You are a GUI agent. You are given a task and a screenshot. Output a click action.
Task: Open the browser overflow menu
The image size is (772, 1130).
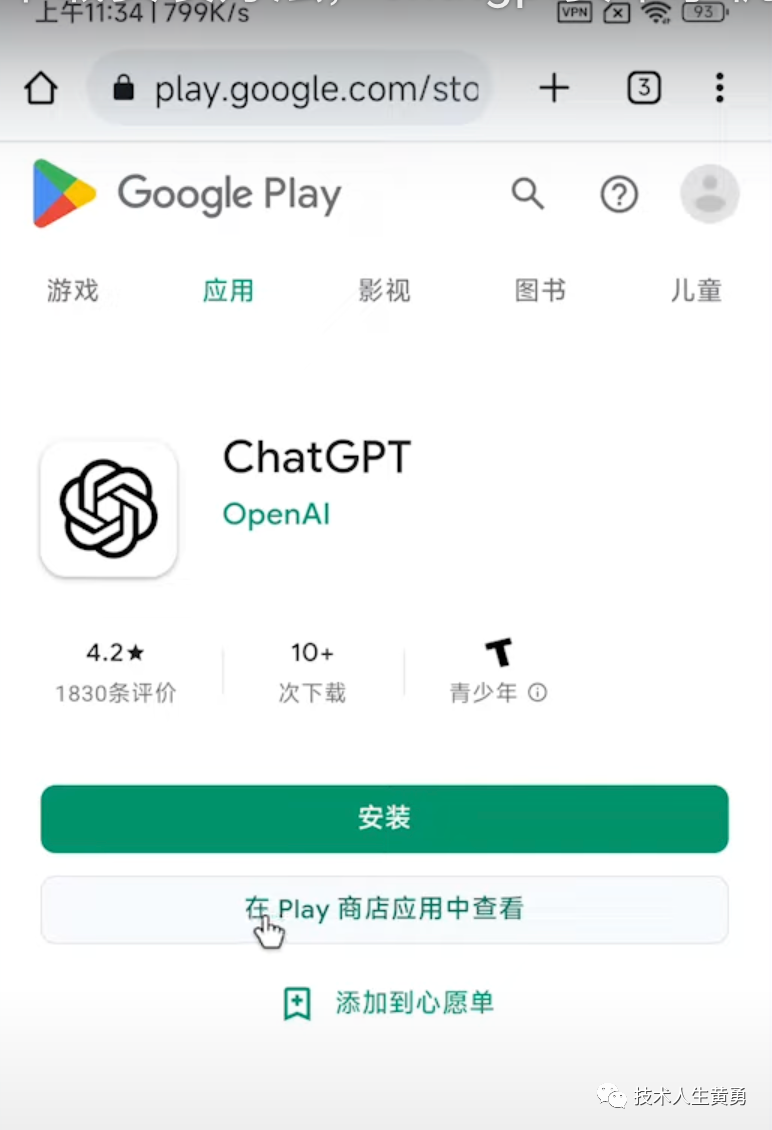click(x=719, y=89)
